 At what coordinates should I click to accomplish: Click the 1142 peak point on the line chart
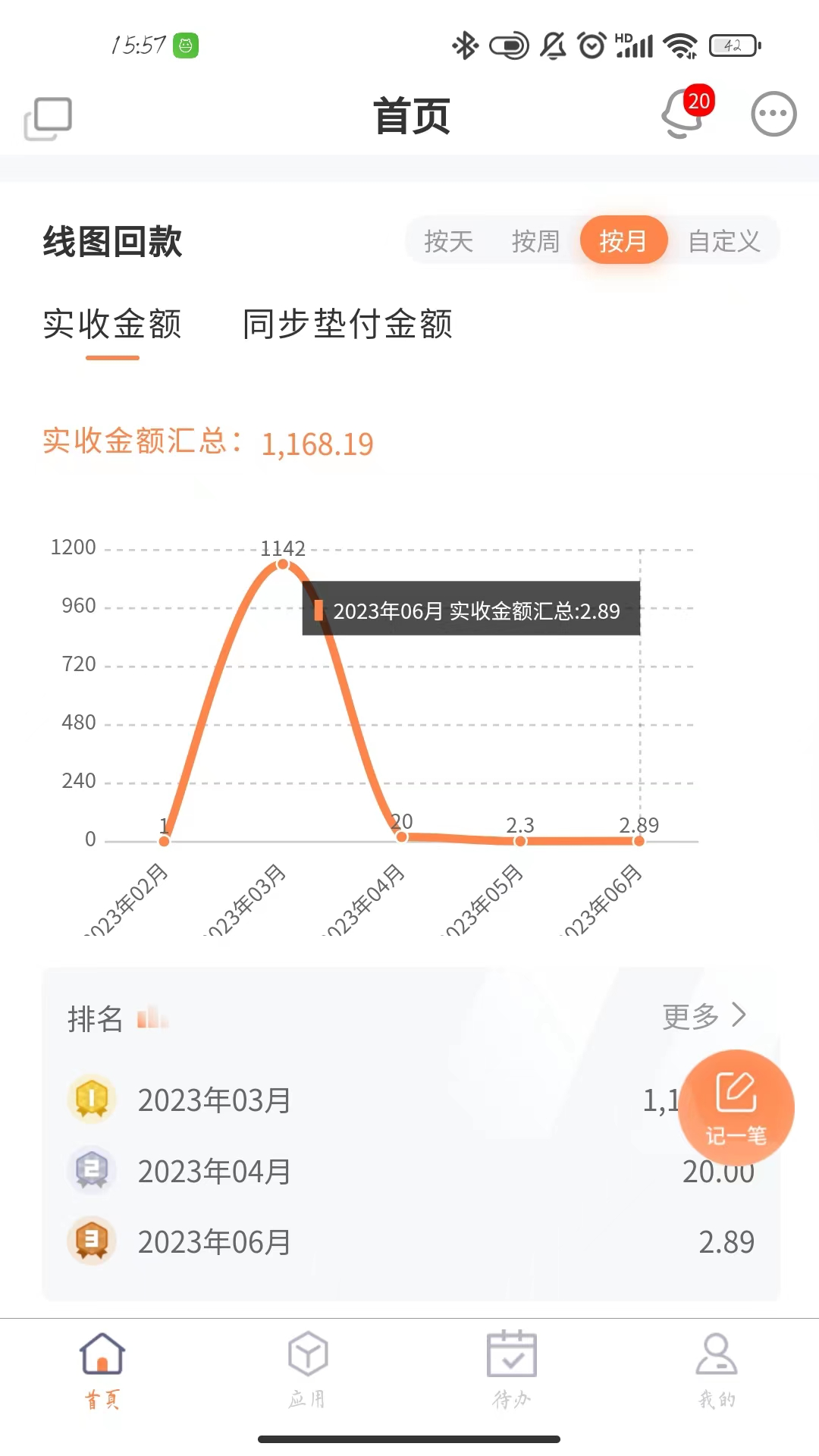[x=282, y=563]
